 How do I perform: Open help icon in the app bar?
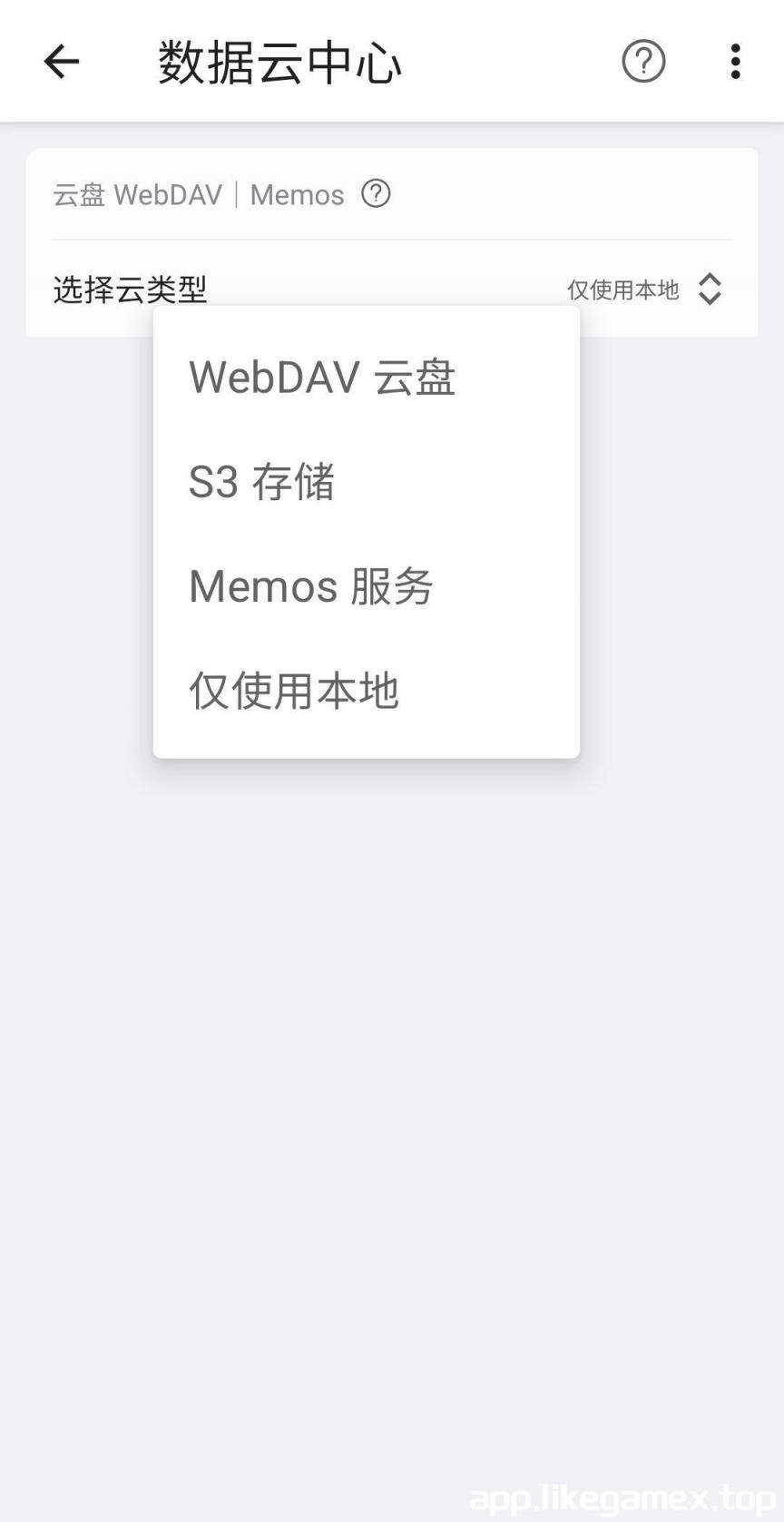coord(643,62)
